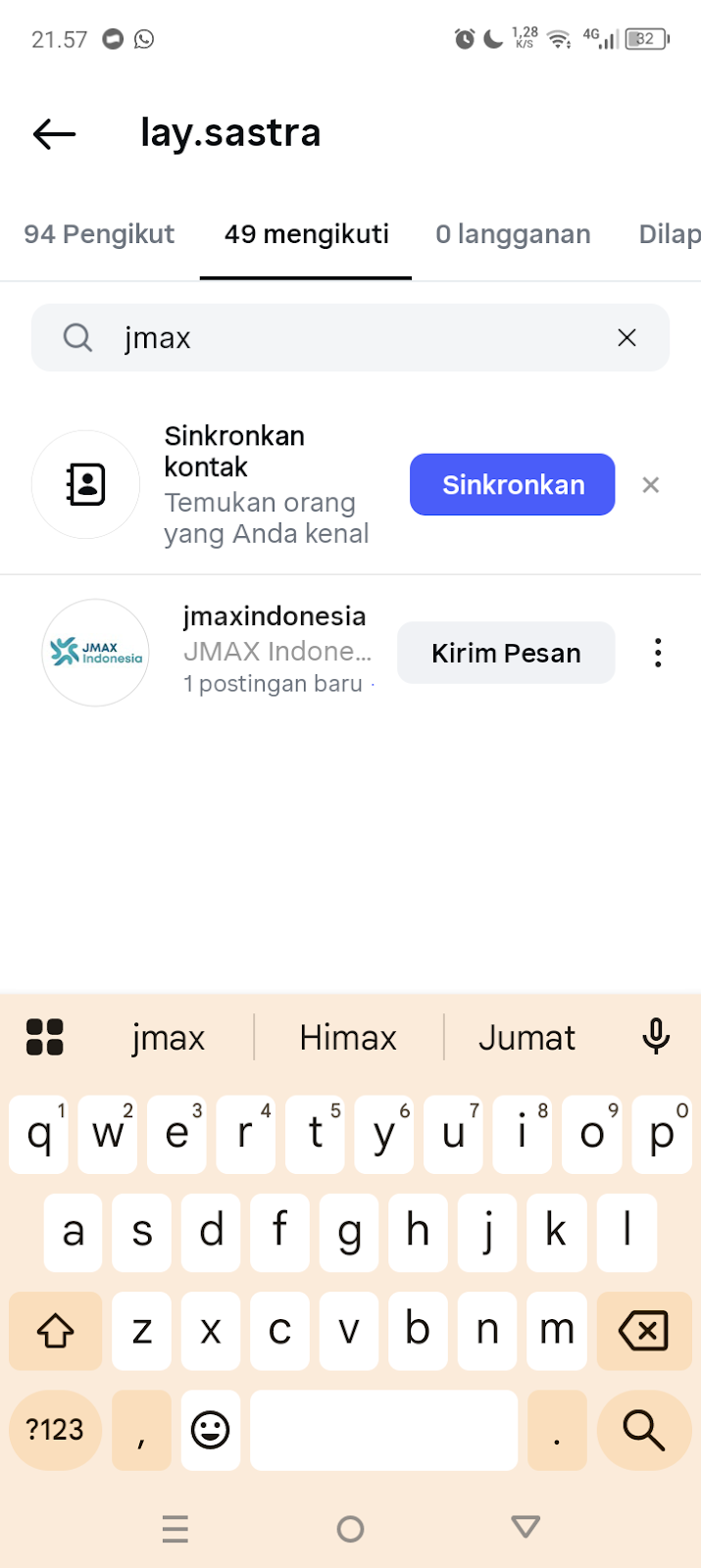Switch to the 94 Pengikut tab
This screenshot has height=1568, width=701.
click(x=99, y=234)
